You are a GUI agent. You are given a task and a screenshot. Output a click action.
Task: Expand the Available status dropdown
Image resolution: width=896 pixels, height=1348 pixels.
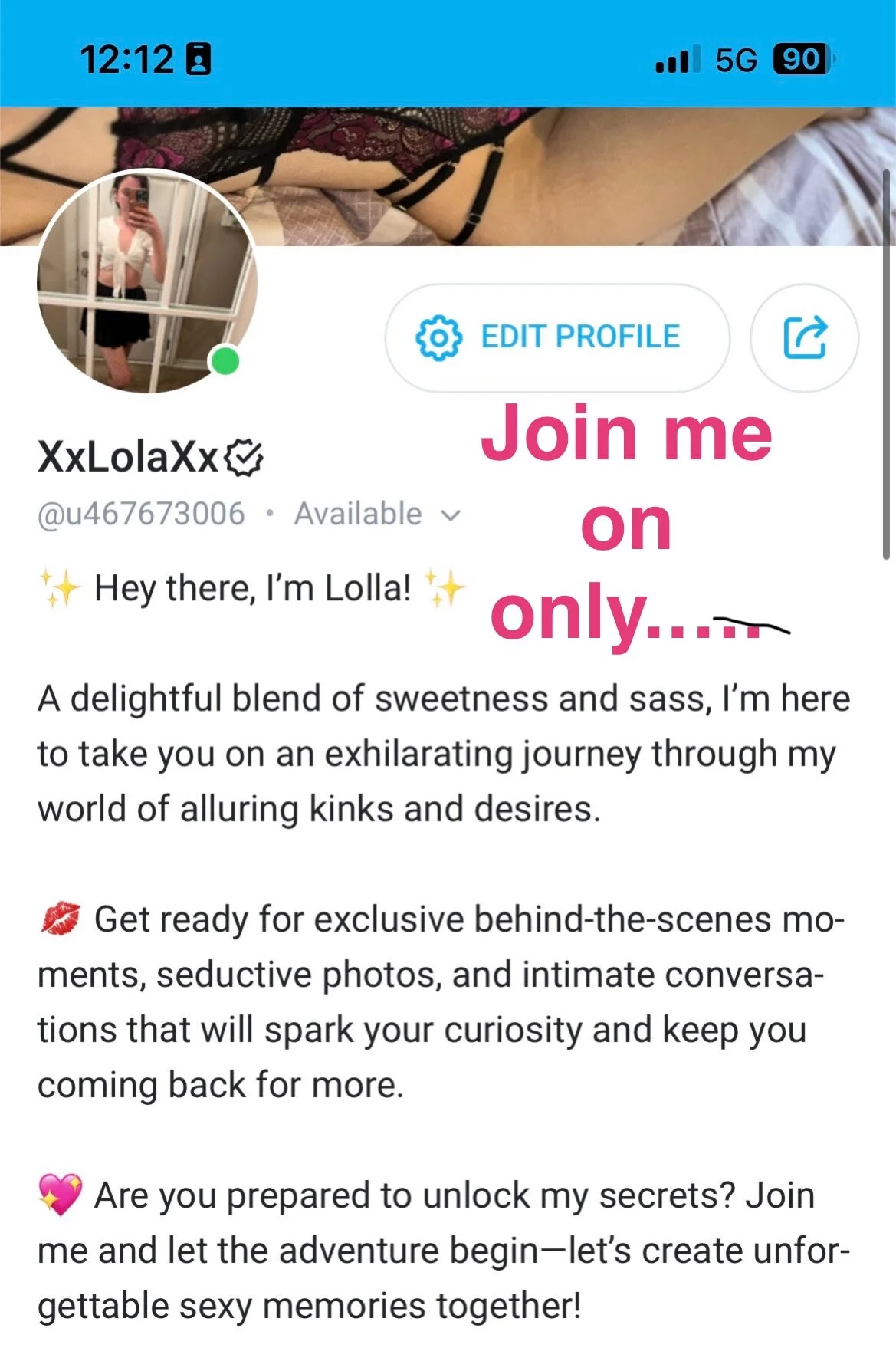pyautogui.click(x=451, y=515)
